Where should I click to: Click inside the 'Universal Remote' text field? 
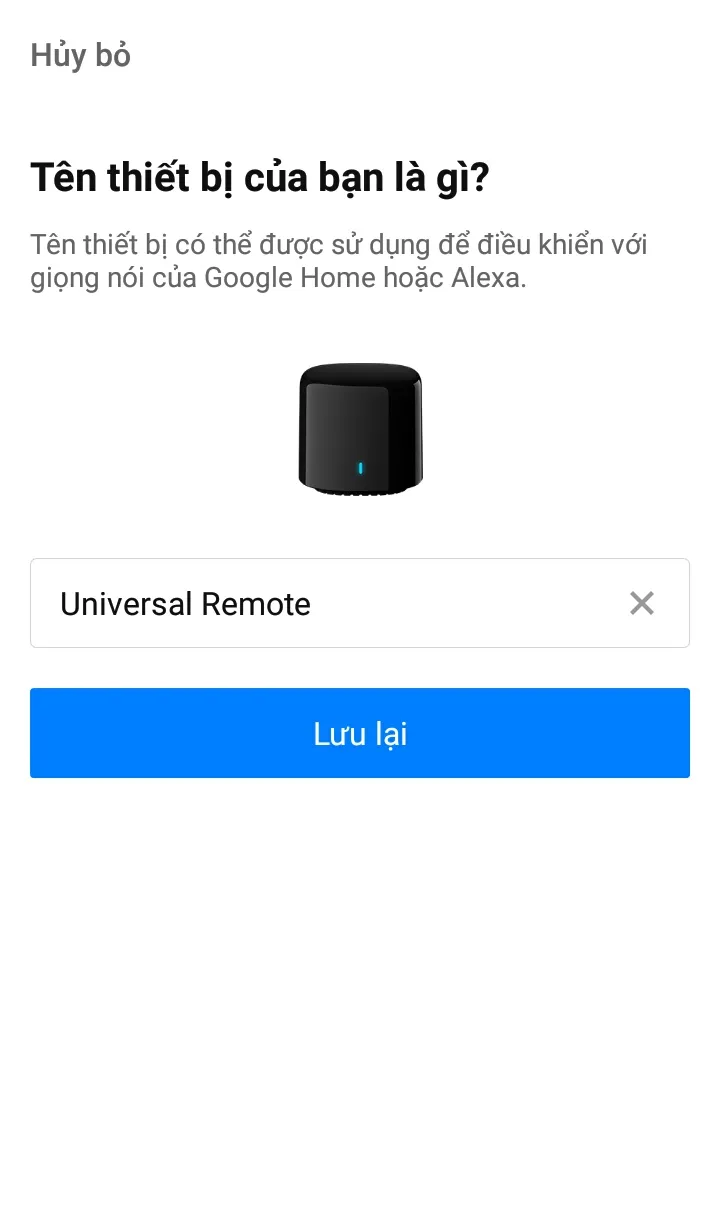tap(300, 603)
